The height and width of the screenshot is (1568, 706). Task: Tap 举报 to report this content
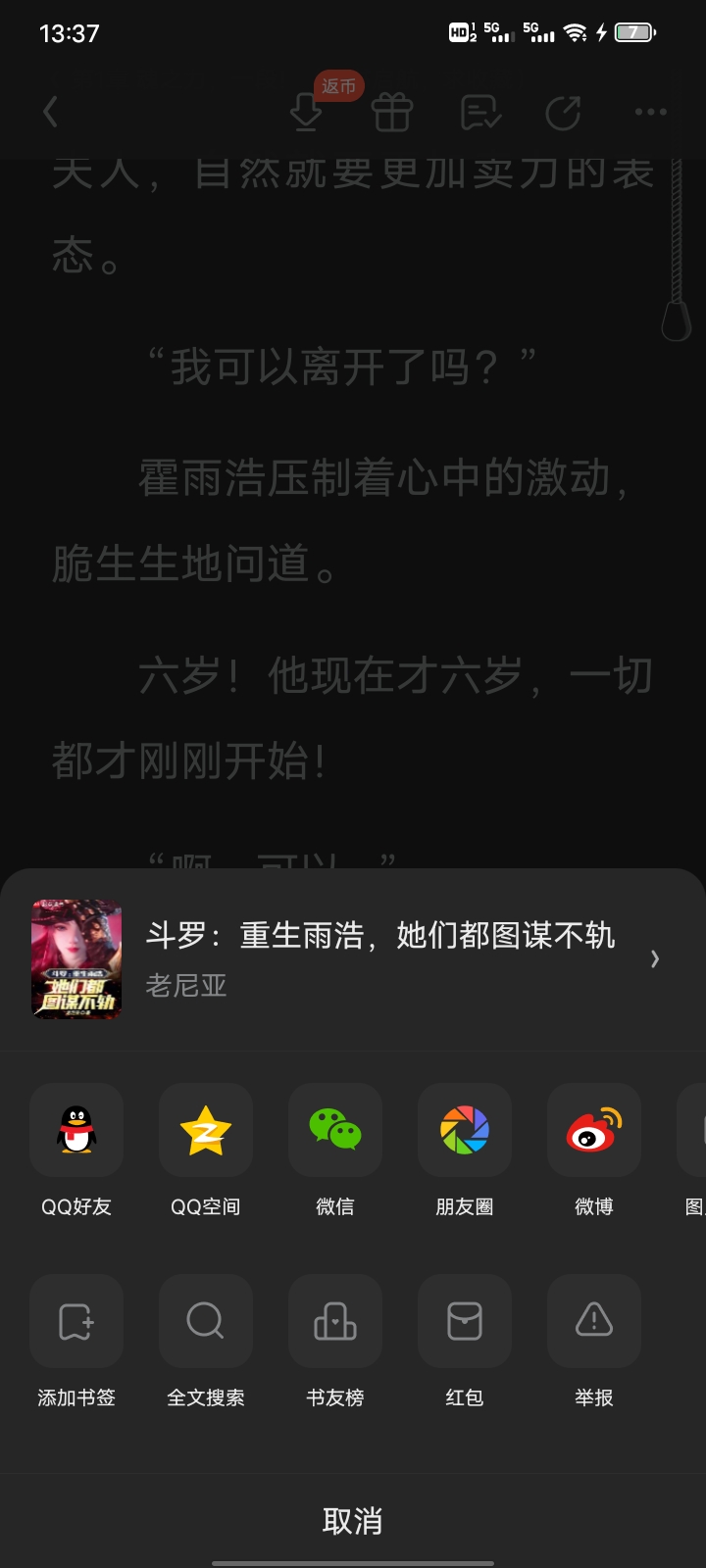pos(594,1321)
